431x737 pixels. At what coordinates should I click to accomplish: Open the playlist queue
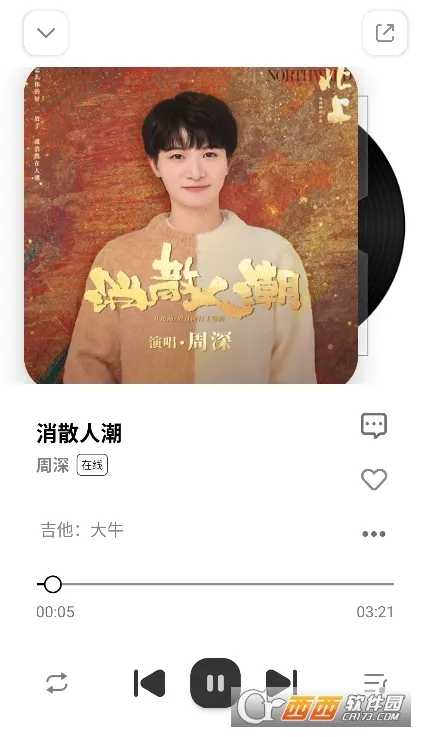(x=375, y=682)
